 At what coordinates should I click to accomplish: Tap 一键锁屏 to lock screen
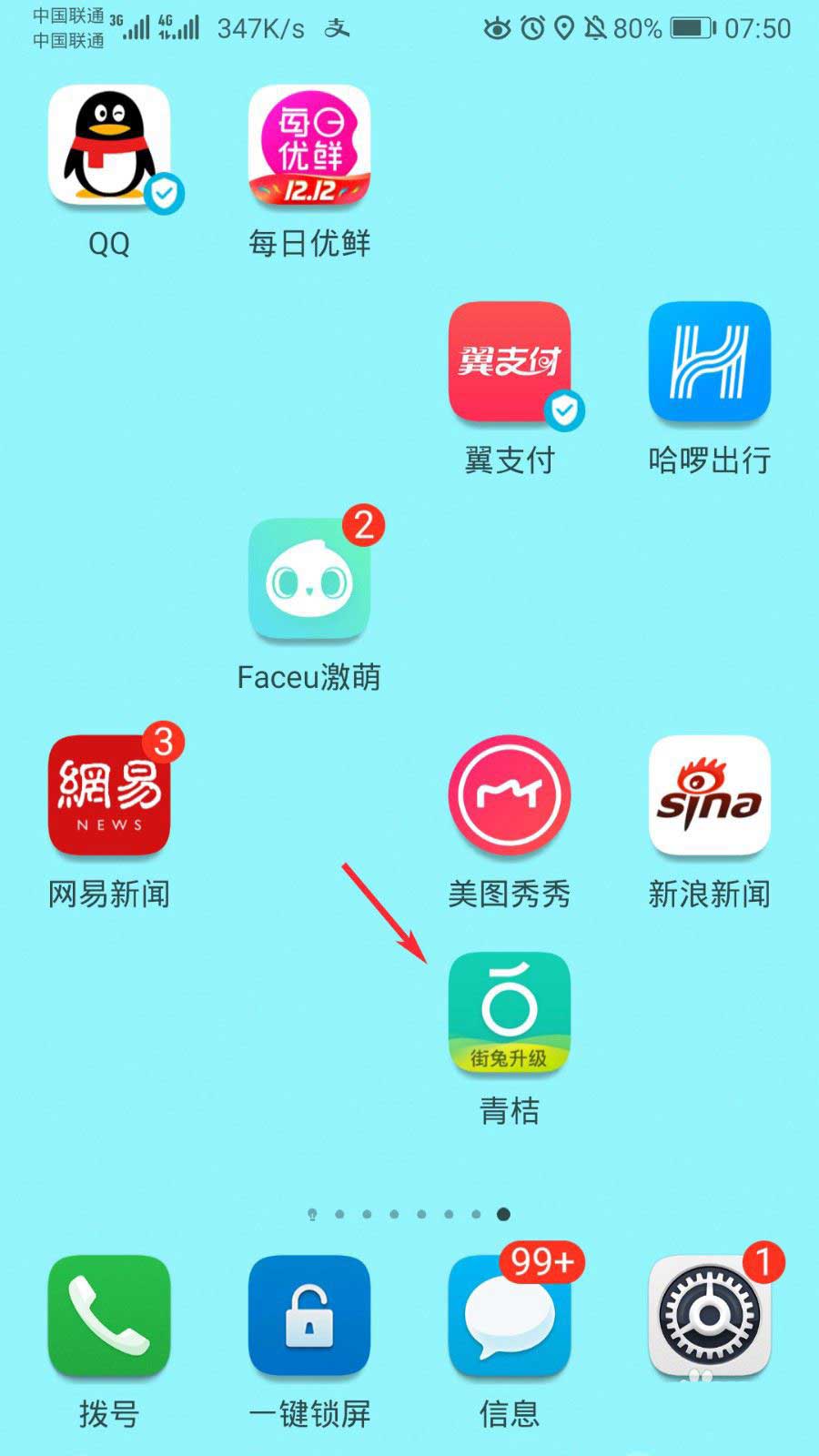pyautogui.click(x=309, y=1316)
